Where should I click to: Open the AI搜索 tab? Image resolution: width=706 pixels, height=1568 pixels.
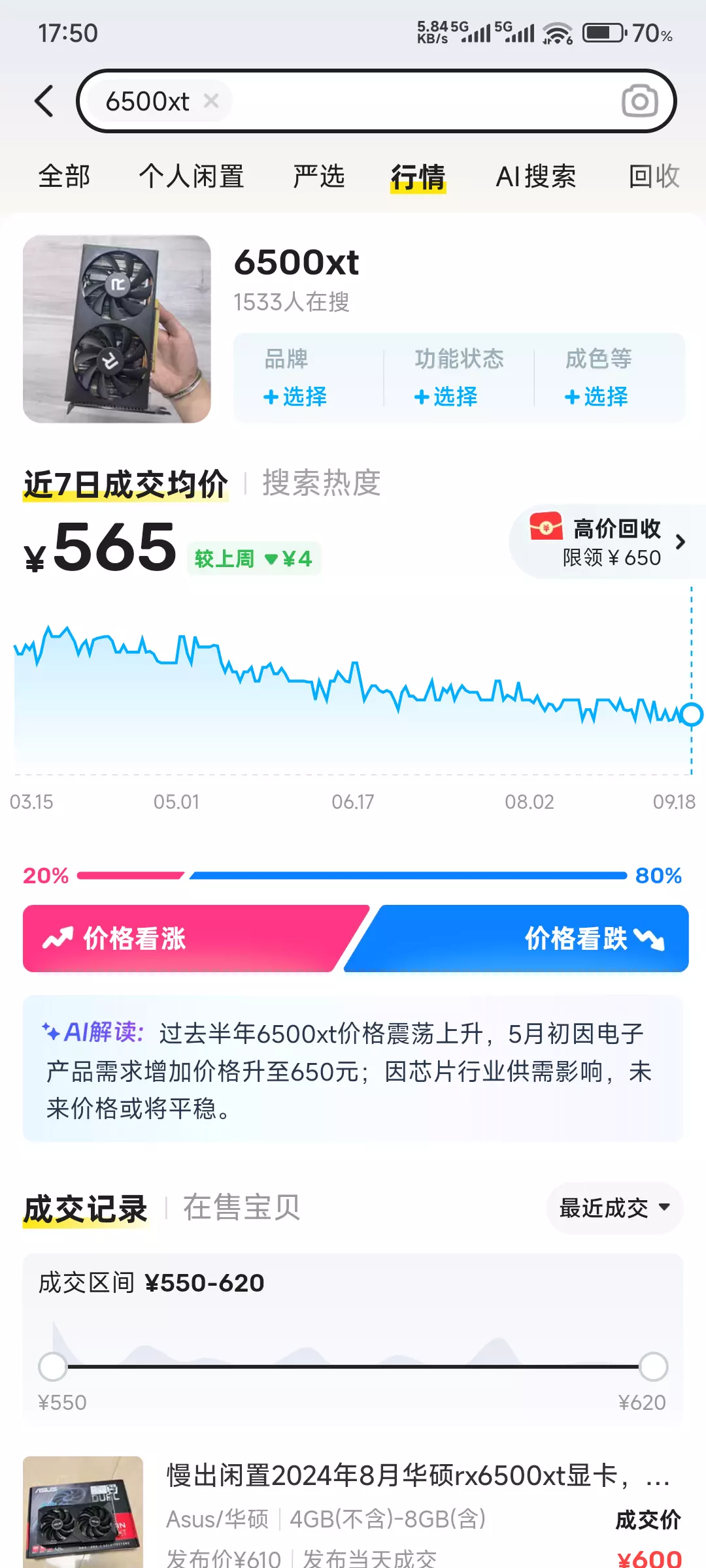point(536,175)
